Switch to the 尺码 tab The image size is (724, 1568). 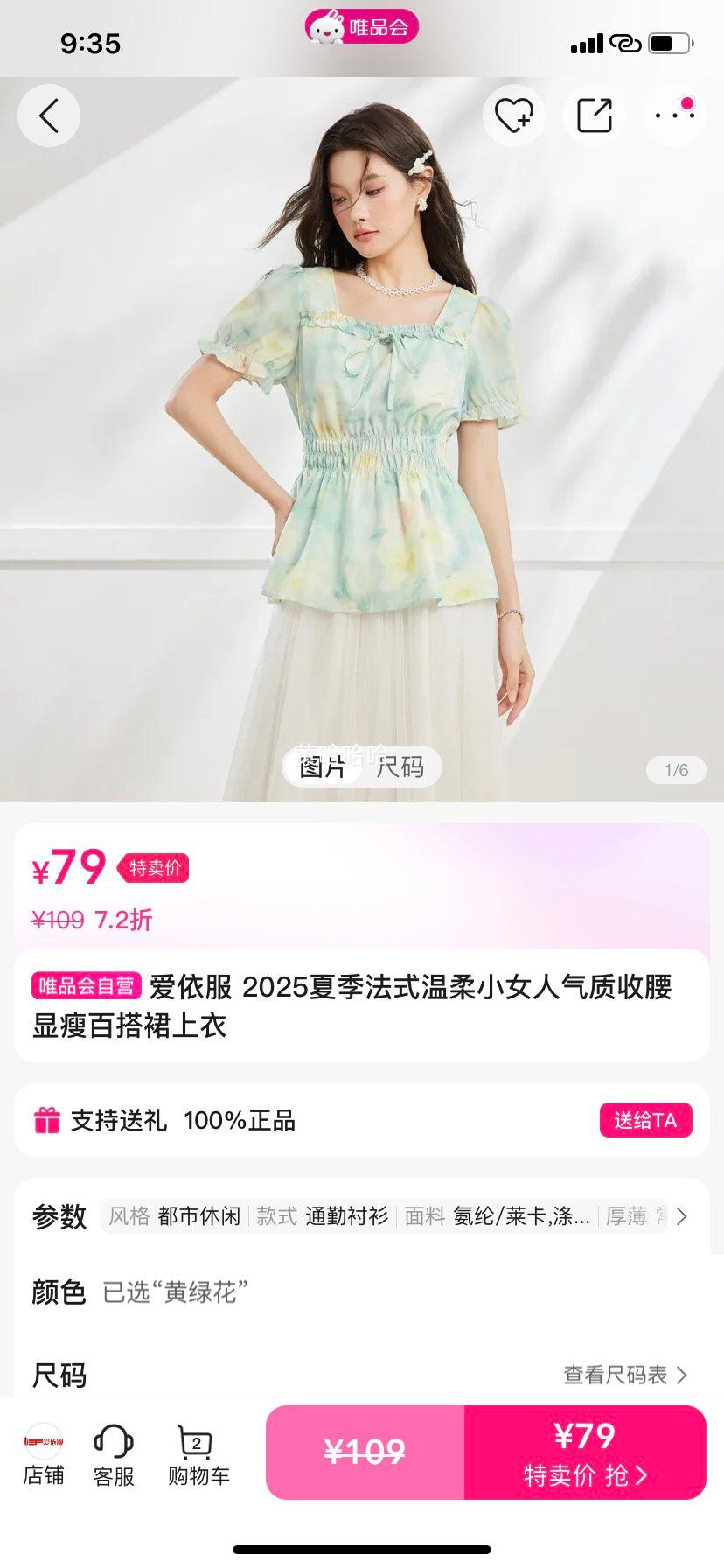(x=401, y=767)
